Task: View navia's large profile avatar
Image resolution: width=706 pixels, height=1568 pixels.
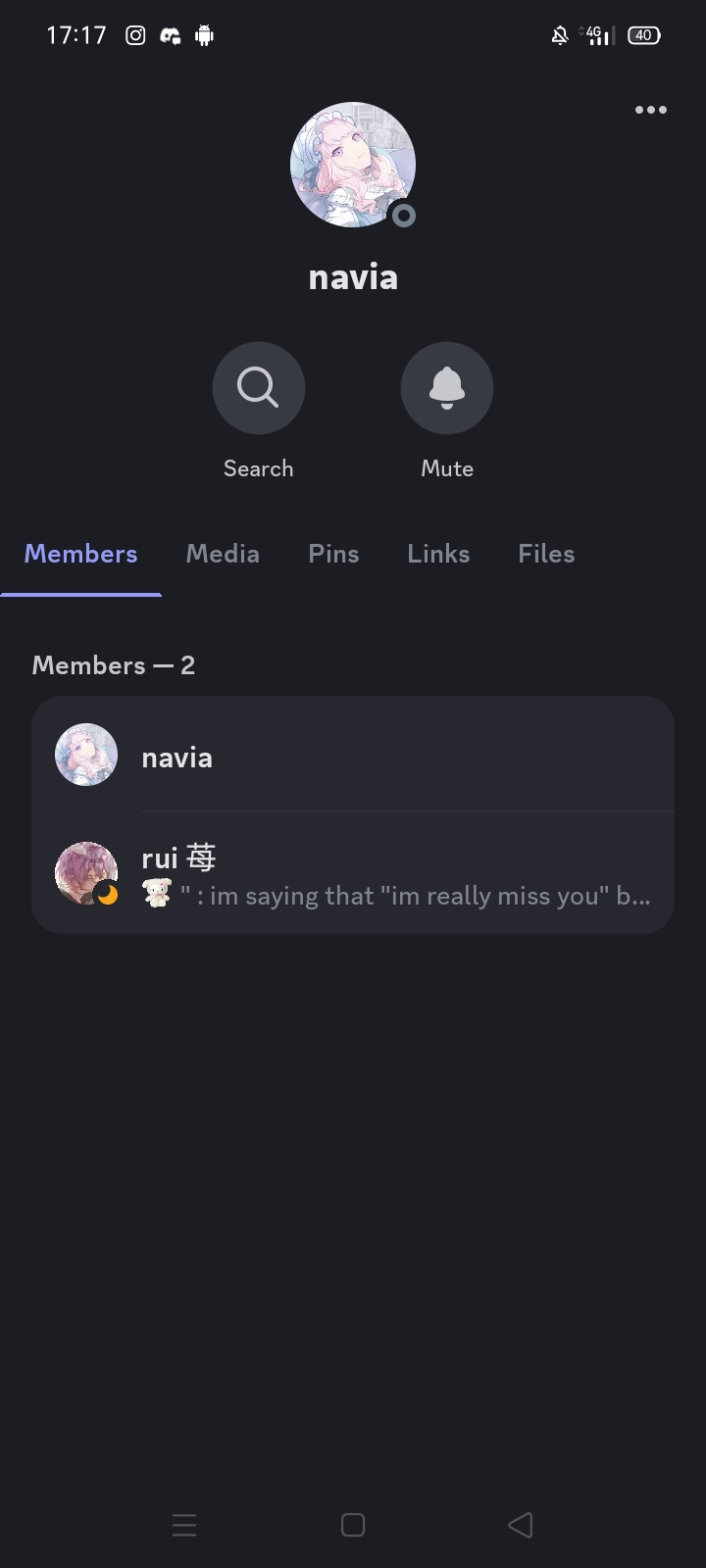Action: tap(353, 165)
